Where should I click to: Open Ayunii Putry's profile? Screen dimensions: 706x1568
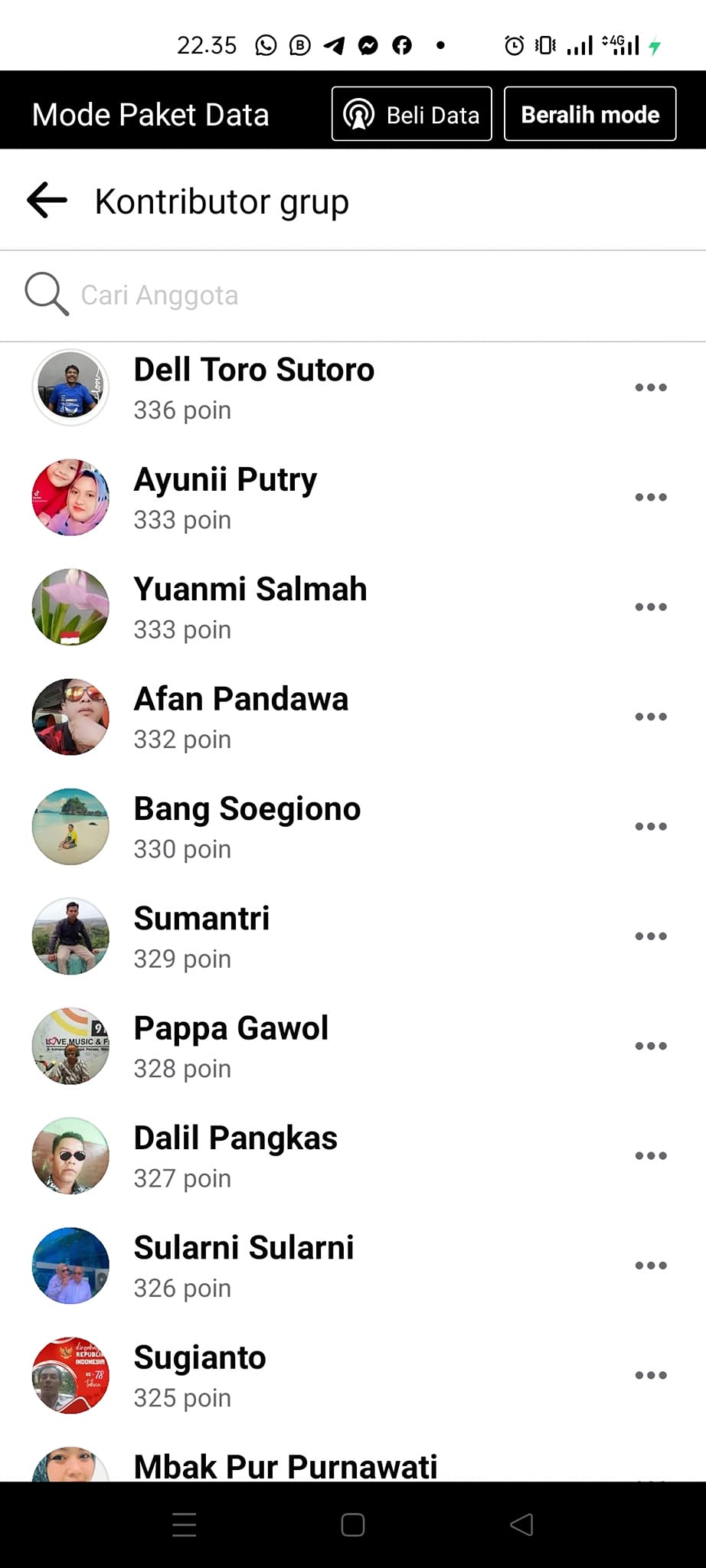click(x=225, y=480)
